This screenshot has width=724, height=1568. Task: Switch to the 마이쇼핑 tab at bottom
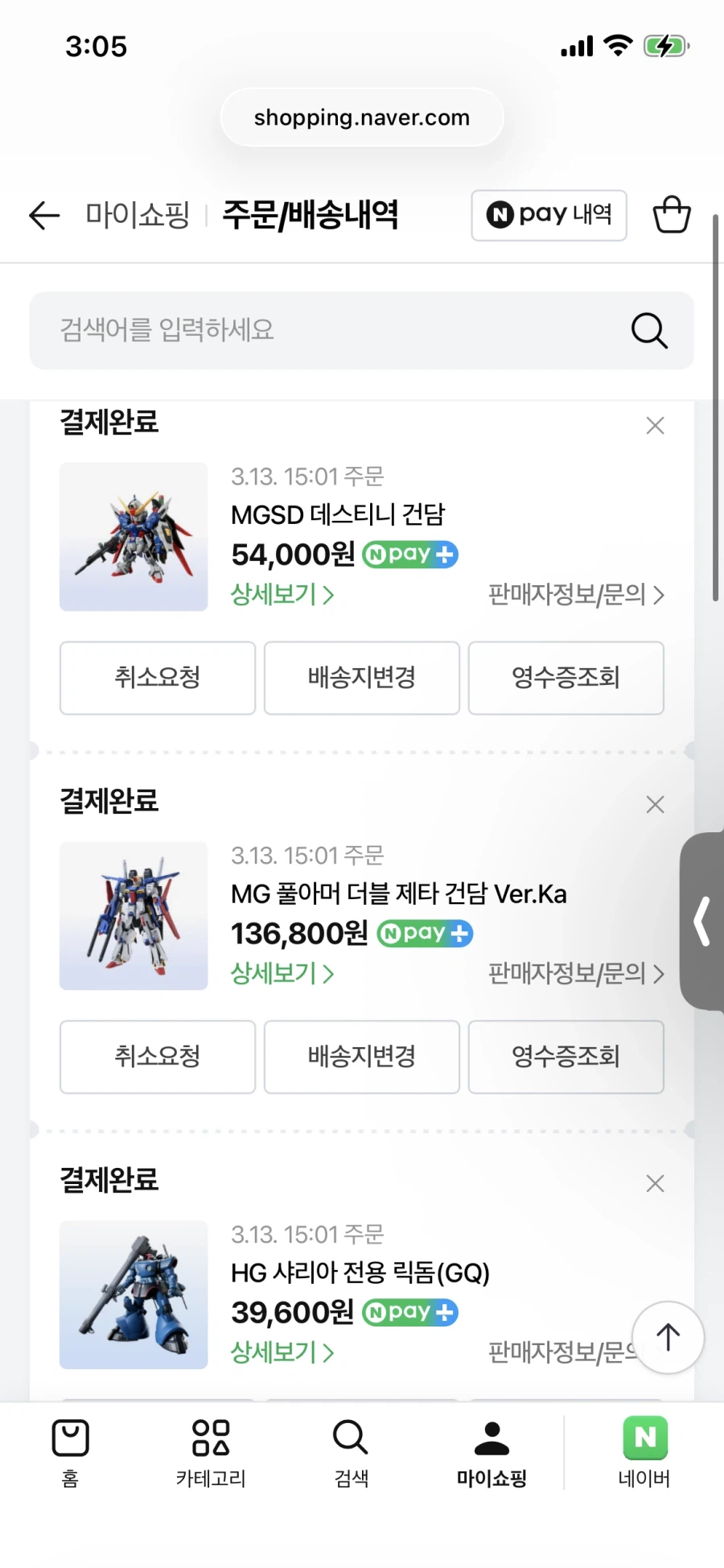[492, 1449]
